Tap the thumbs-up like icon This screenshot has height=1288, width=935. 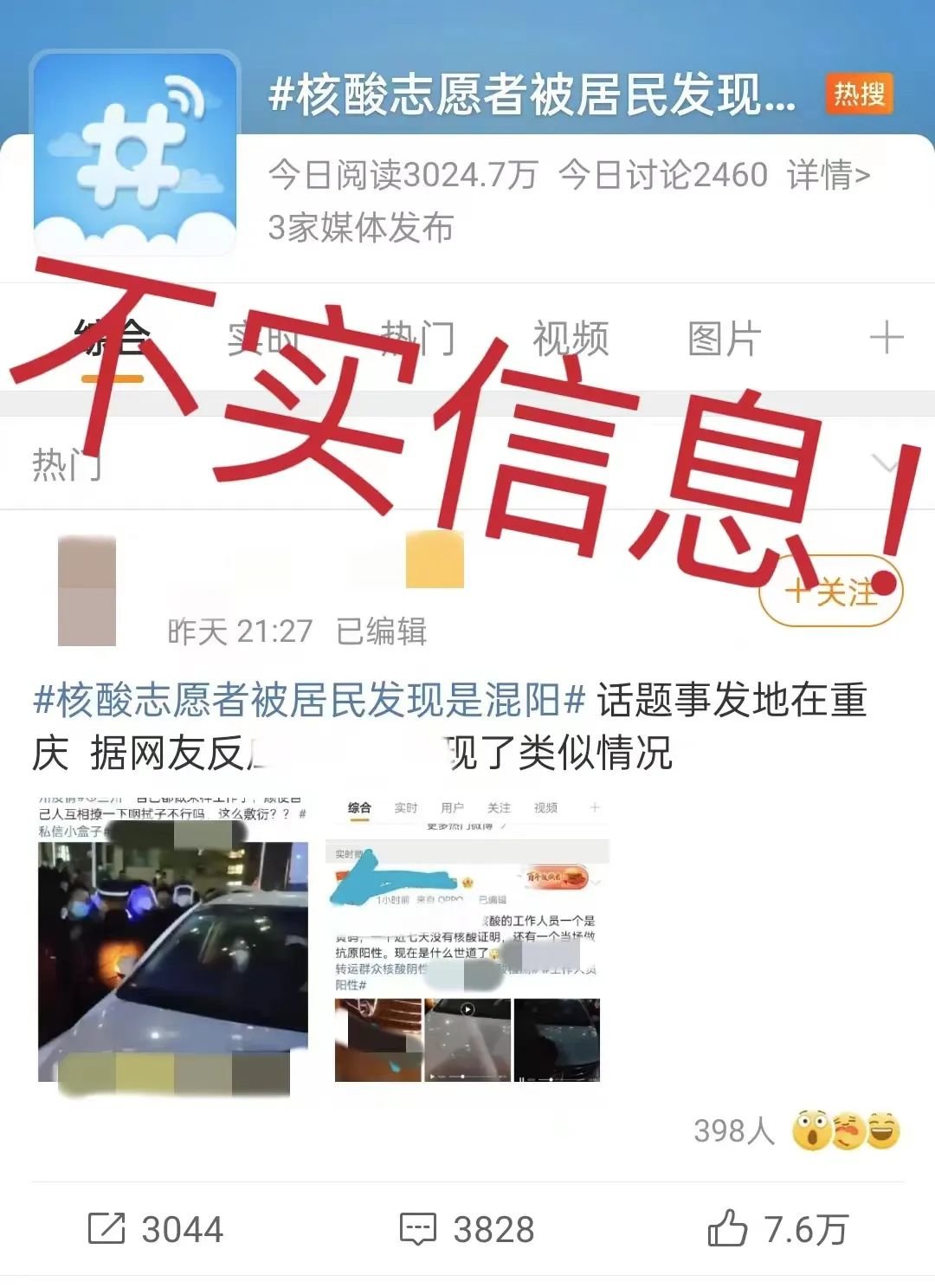[725, 1226]
